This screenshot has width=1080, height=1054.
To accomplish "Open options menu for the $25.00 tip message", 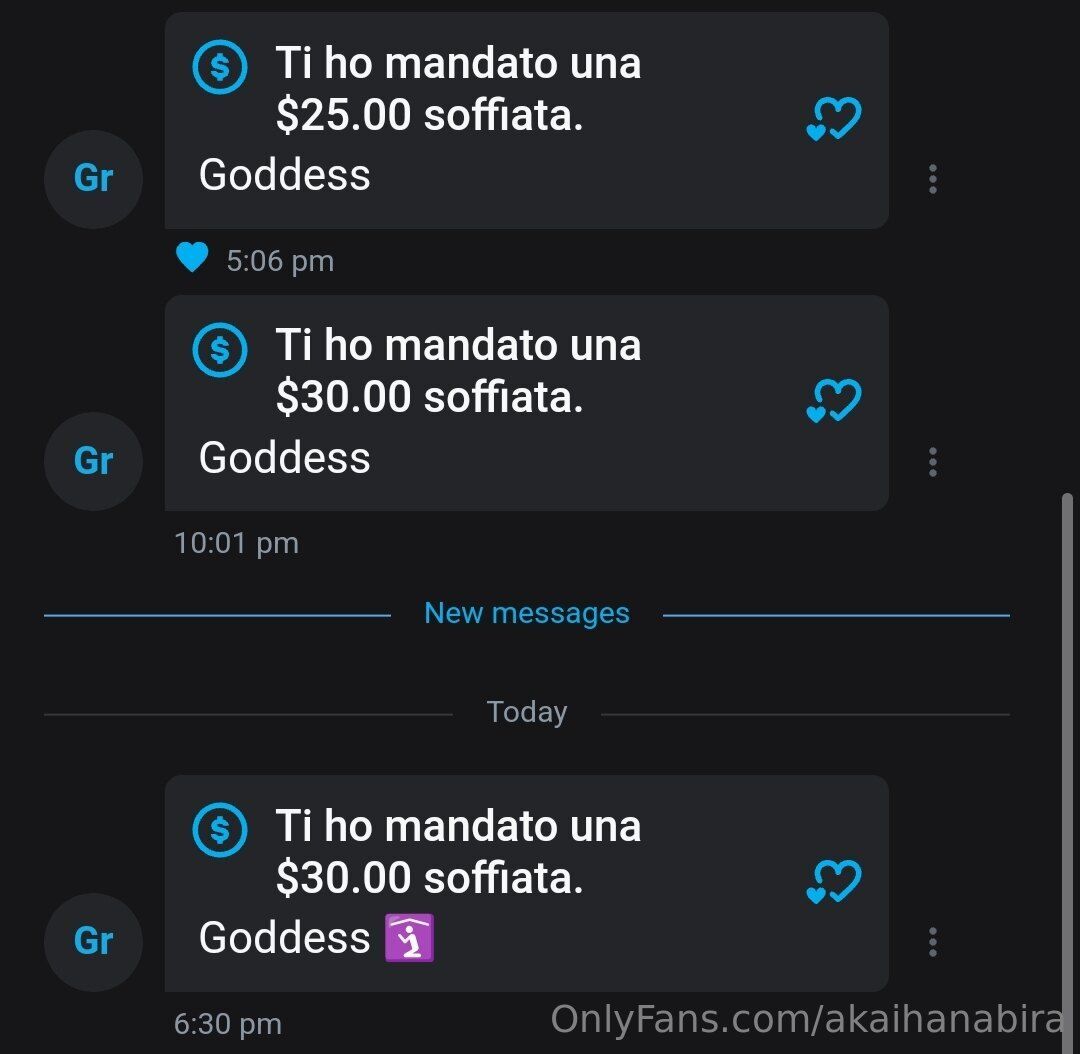I will pyautogui.click(x=932, y=179).
